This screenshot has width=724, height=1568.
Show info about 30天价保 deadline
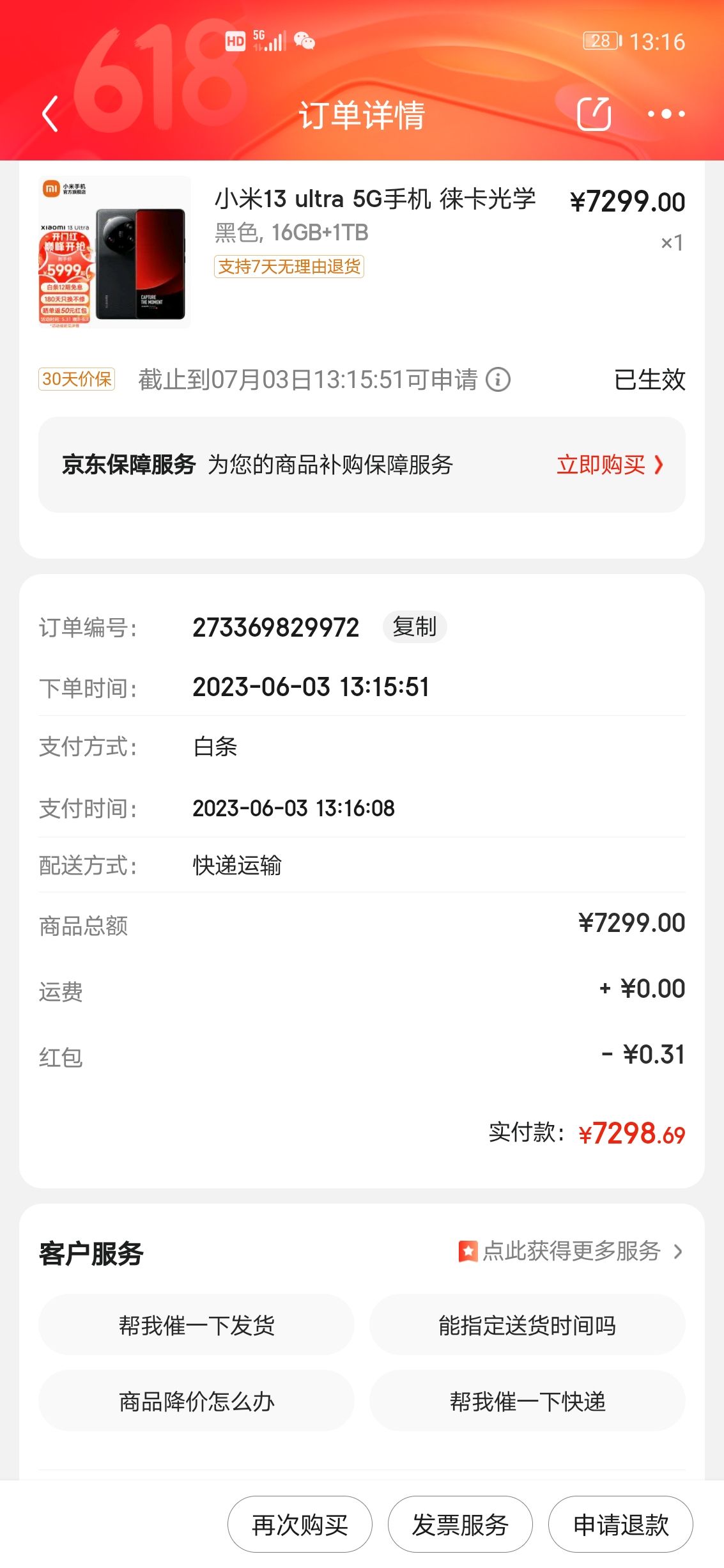pyautogui.click(x=498, y=380)
